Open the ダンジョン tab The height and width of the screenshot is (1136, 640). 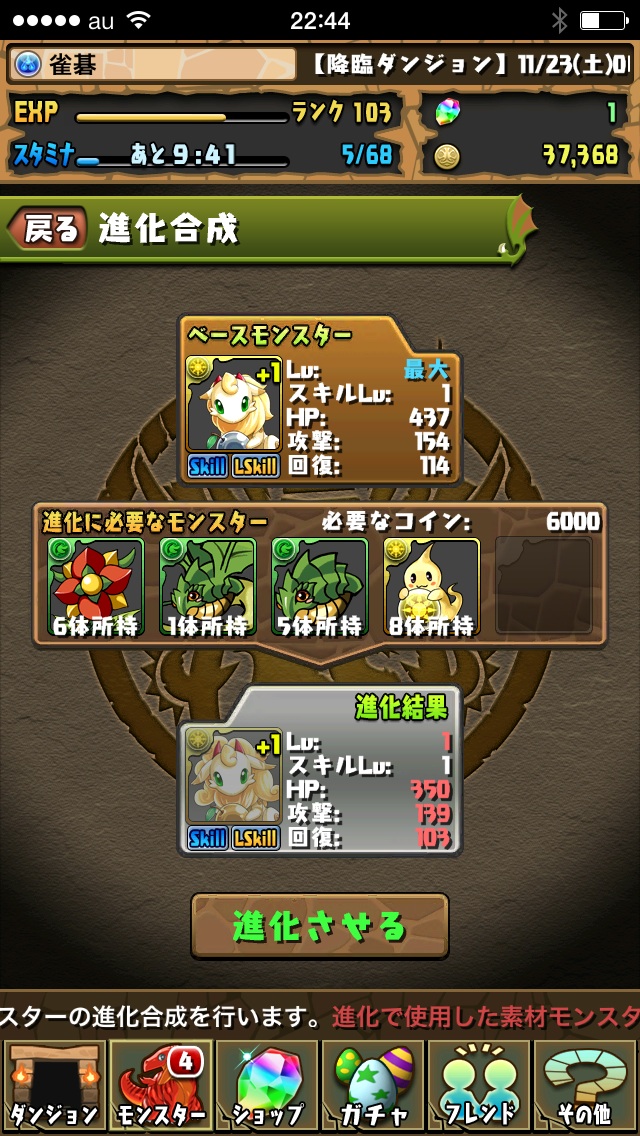(54, 1086)
